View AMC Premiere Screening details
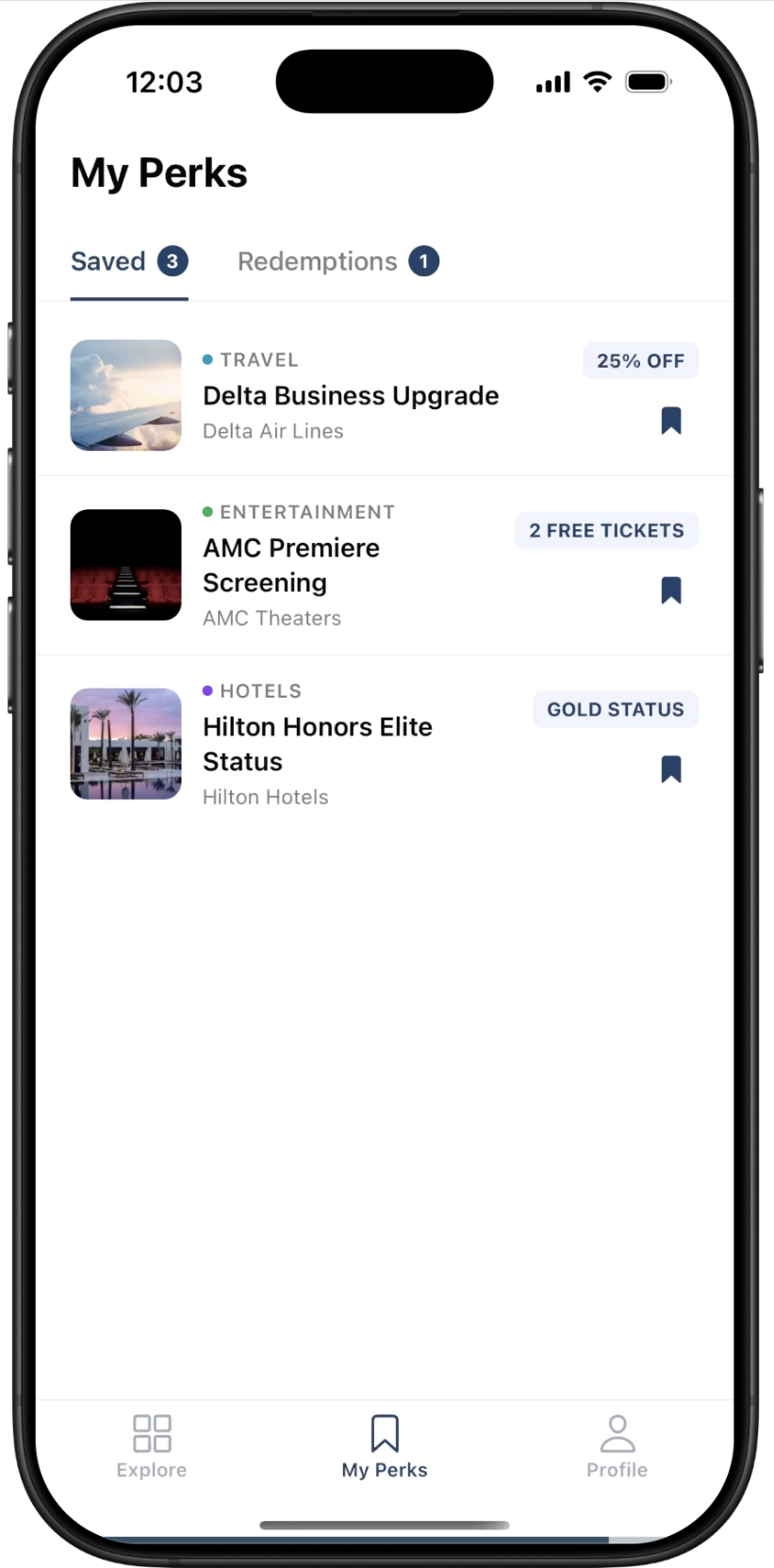774x1568 pixels. tap(292, 565)
